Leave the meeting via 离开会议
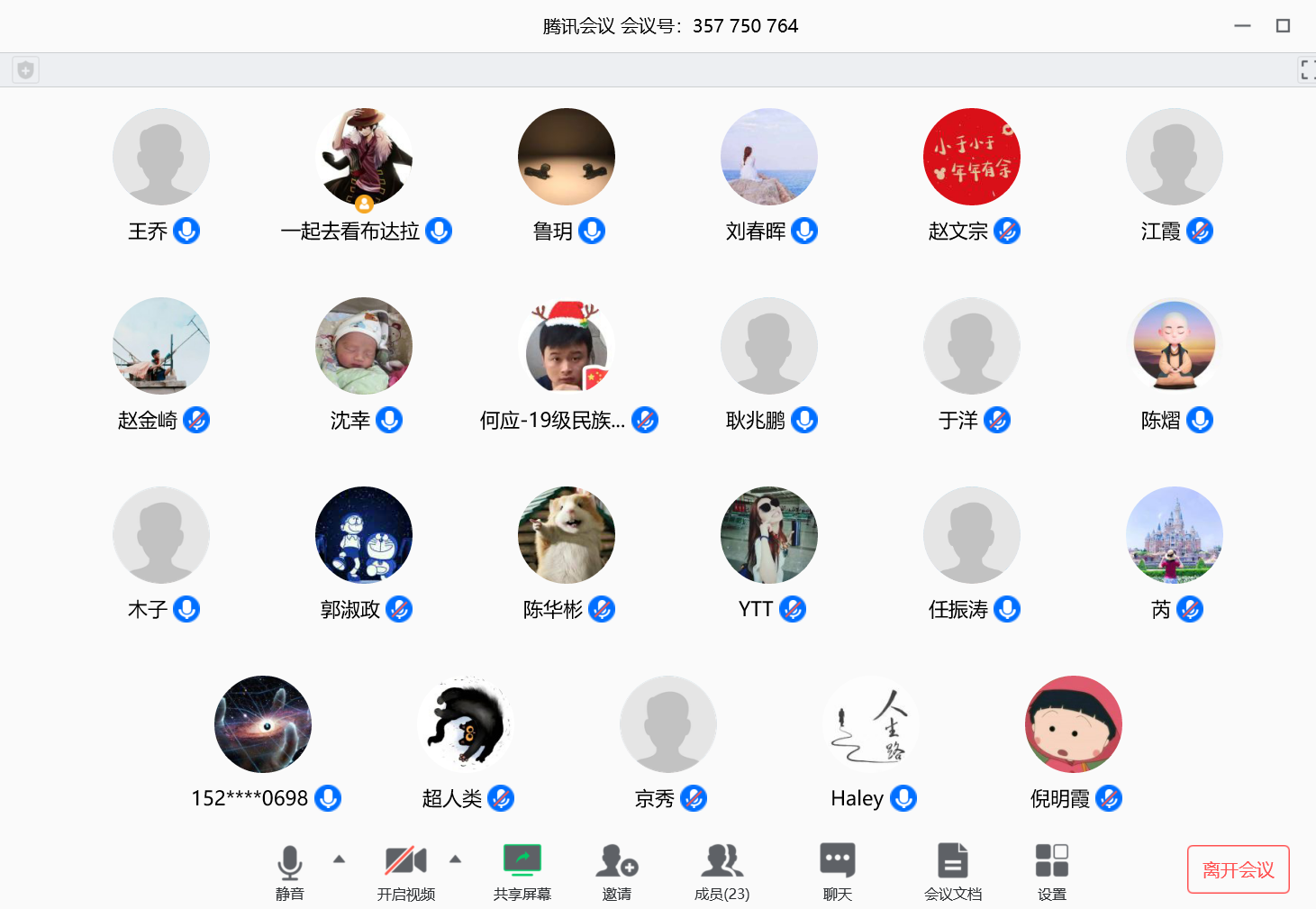The image size is (1316, 909). pos(1238,869)
